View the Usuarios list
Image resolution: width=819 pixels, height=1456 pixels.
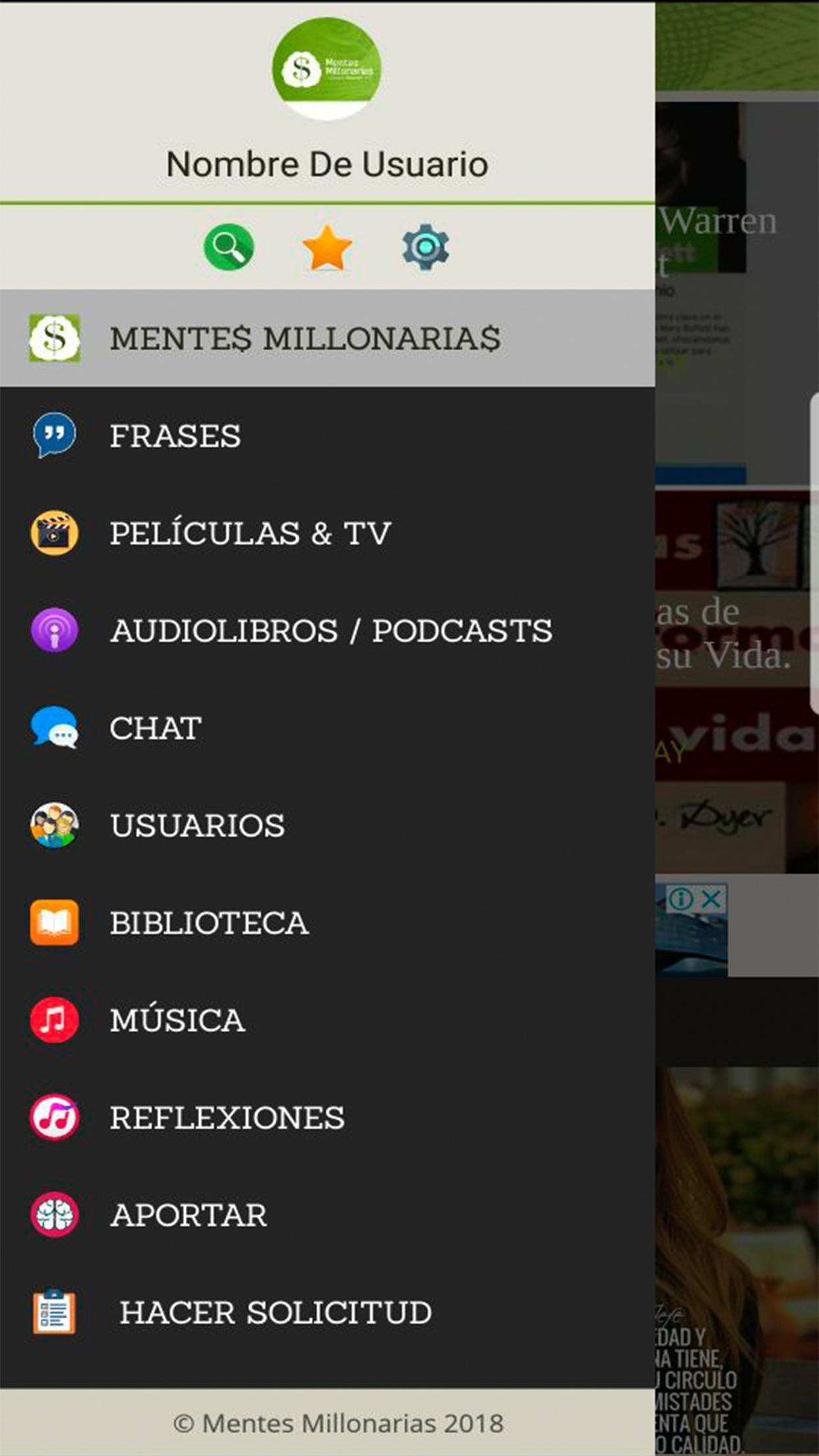tap(197, 826)
